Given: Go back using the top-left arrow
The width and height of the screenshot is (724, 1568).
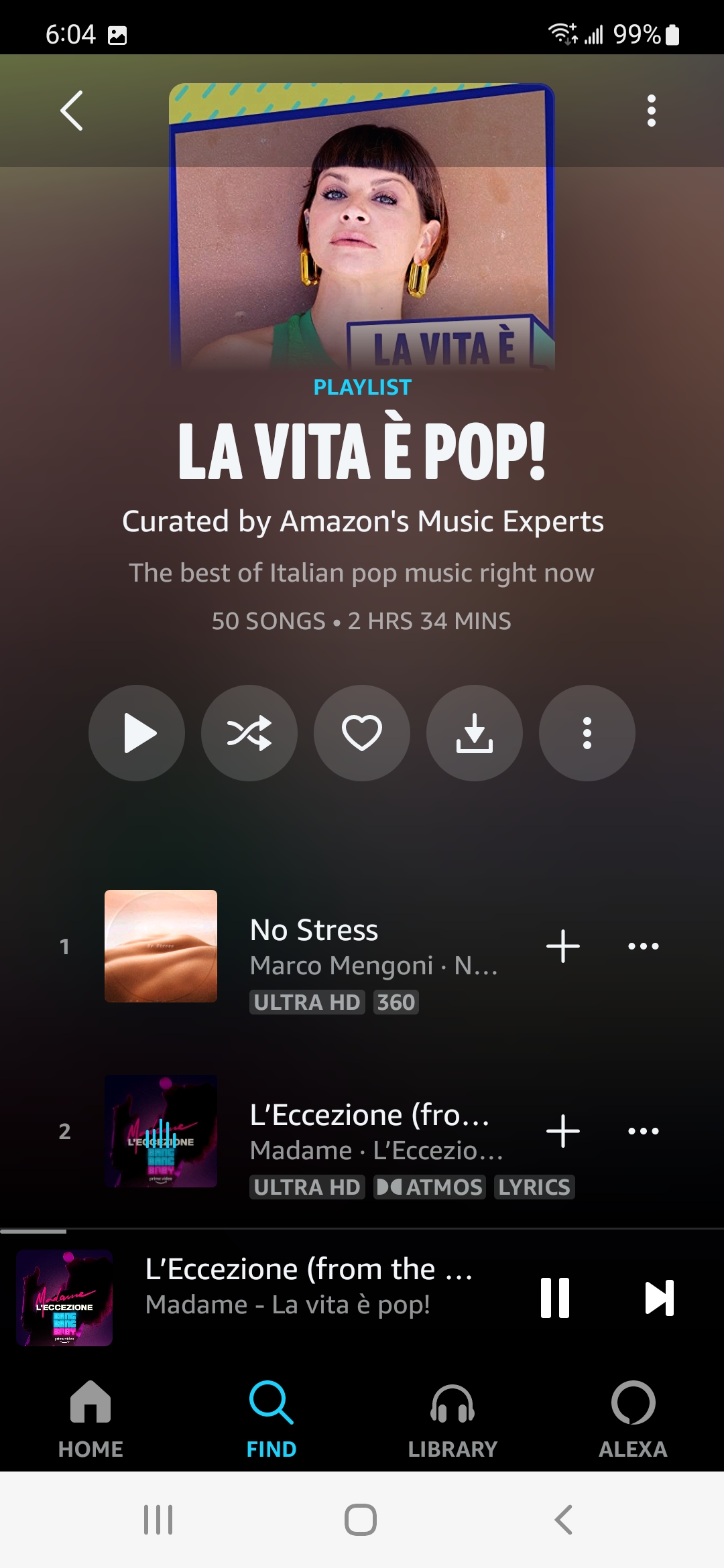Looking at the screenshot, I should tap(72, 111).
